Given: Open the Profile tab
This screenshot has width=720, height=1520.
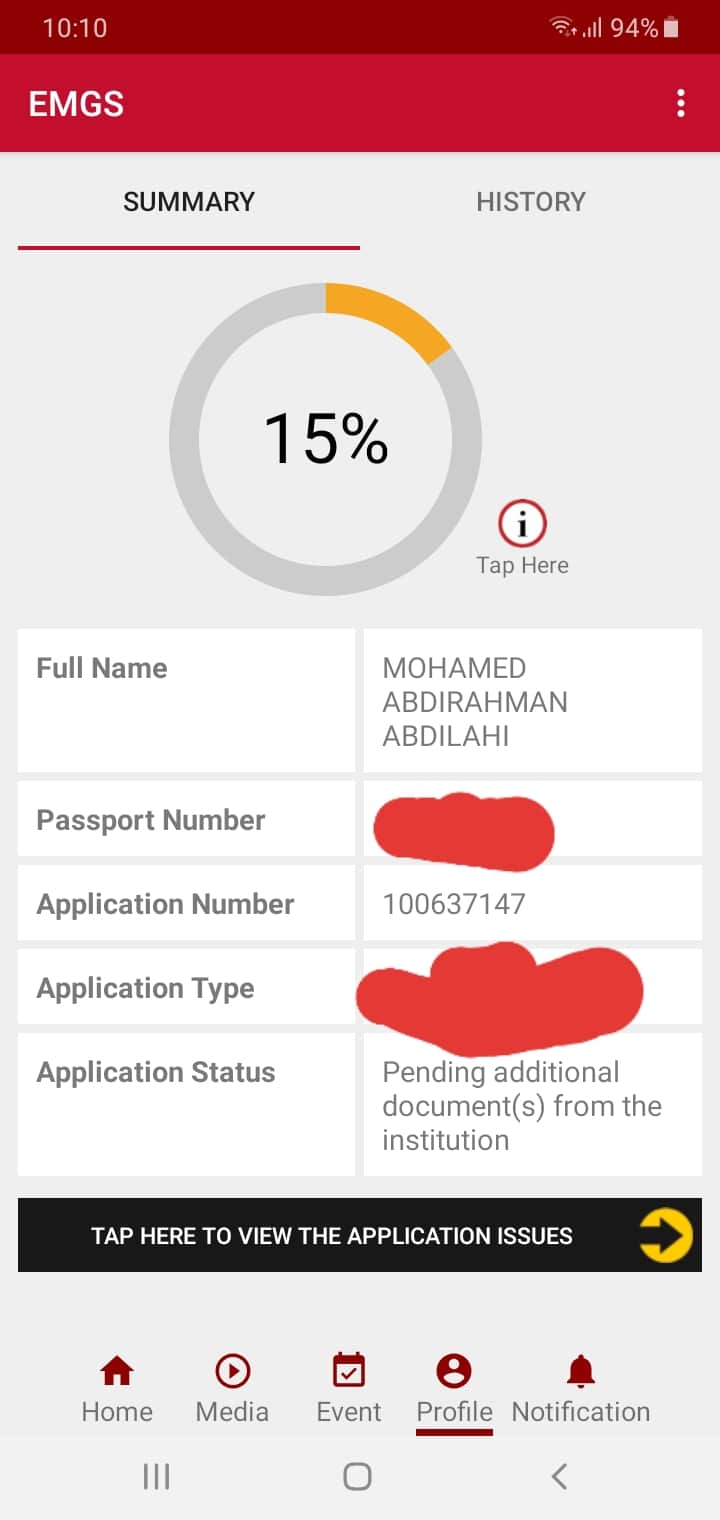Looking at the screenshot, I should coord(454,1389).
